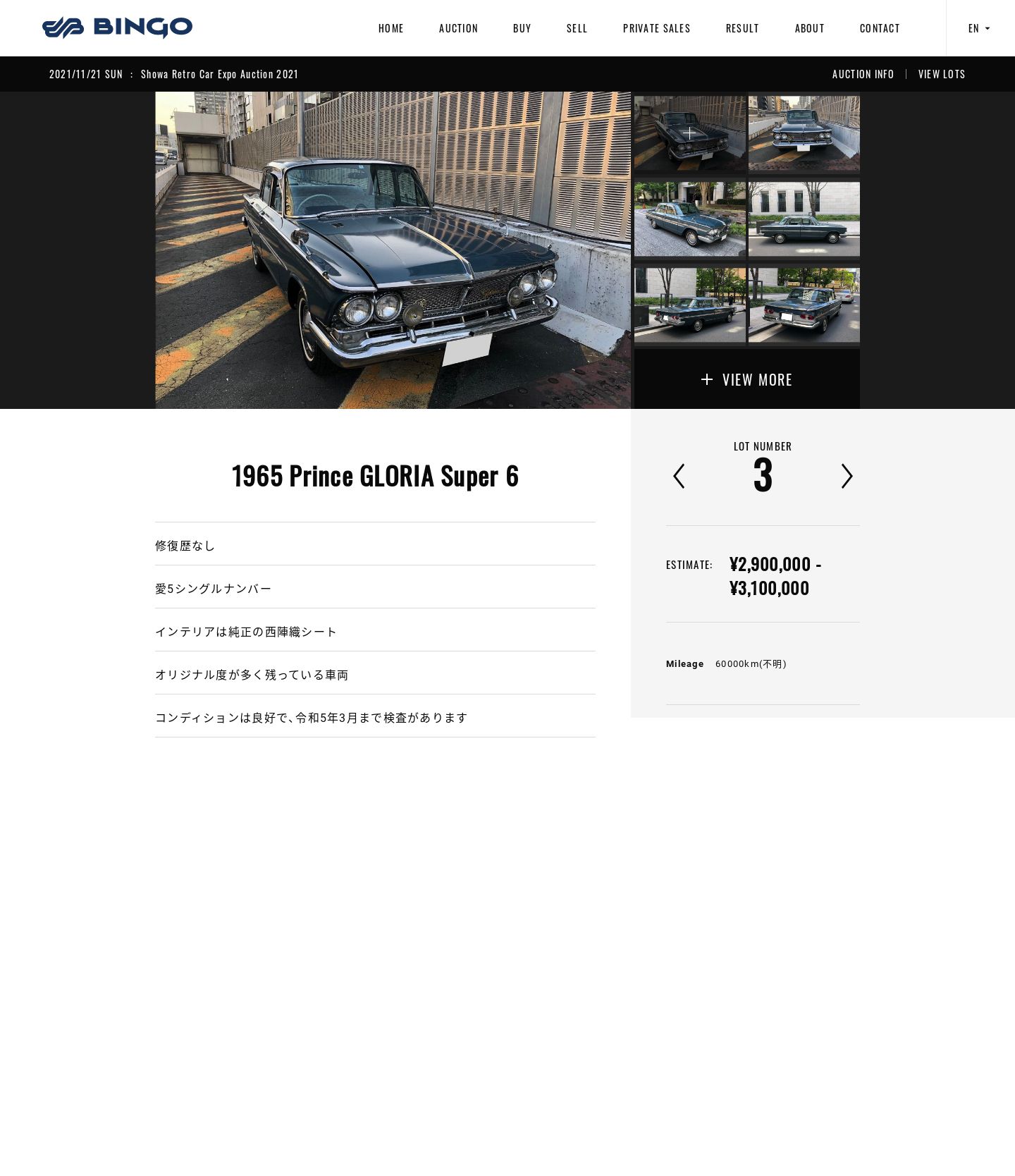1015x1176 pixels.
Task: Open the SELL section
Action: pos(577,28)
